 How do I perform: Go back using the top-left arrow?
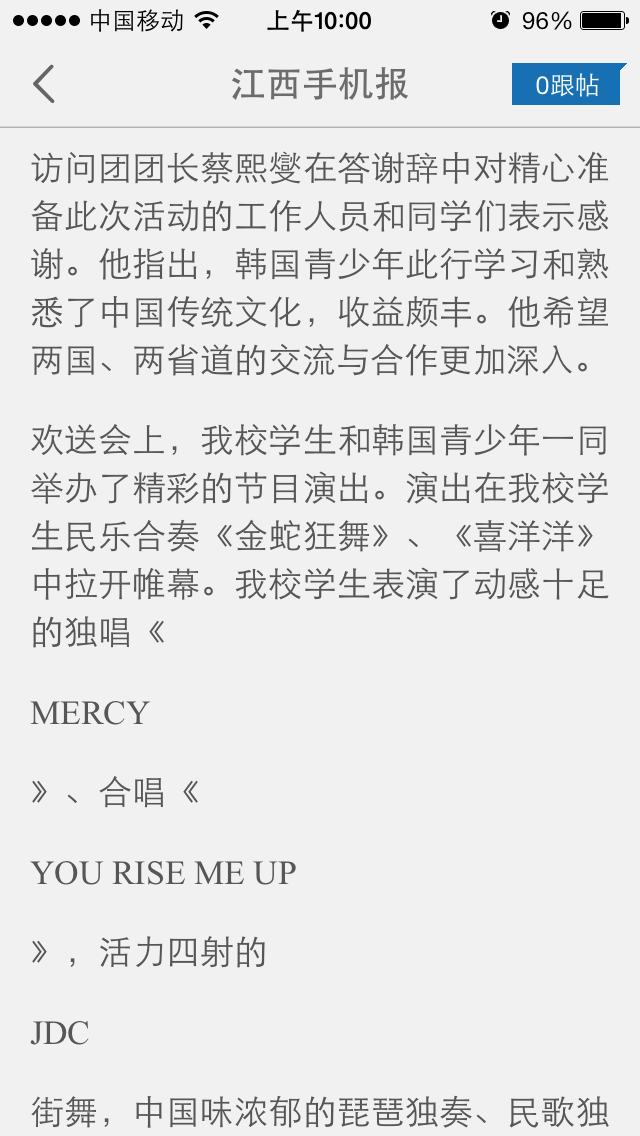44,84
